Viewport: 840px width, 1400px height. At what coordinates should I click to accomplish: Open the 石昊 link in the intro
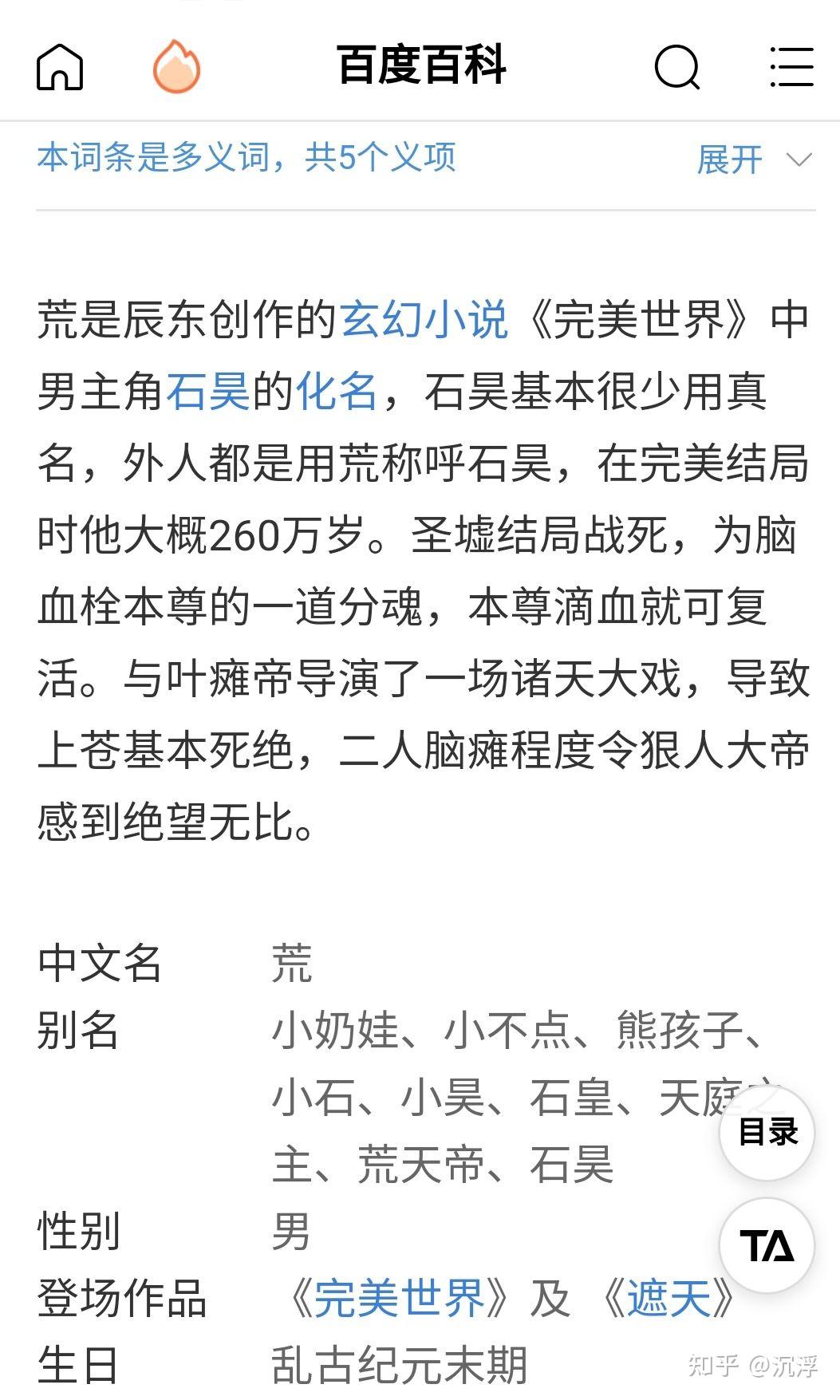208,391
